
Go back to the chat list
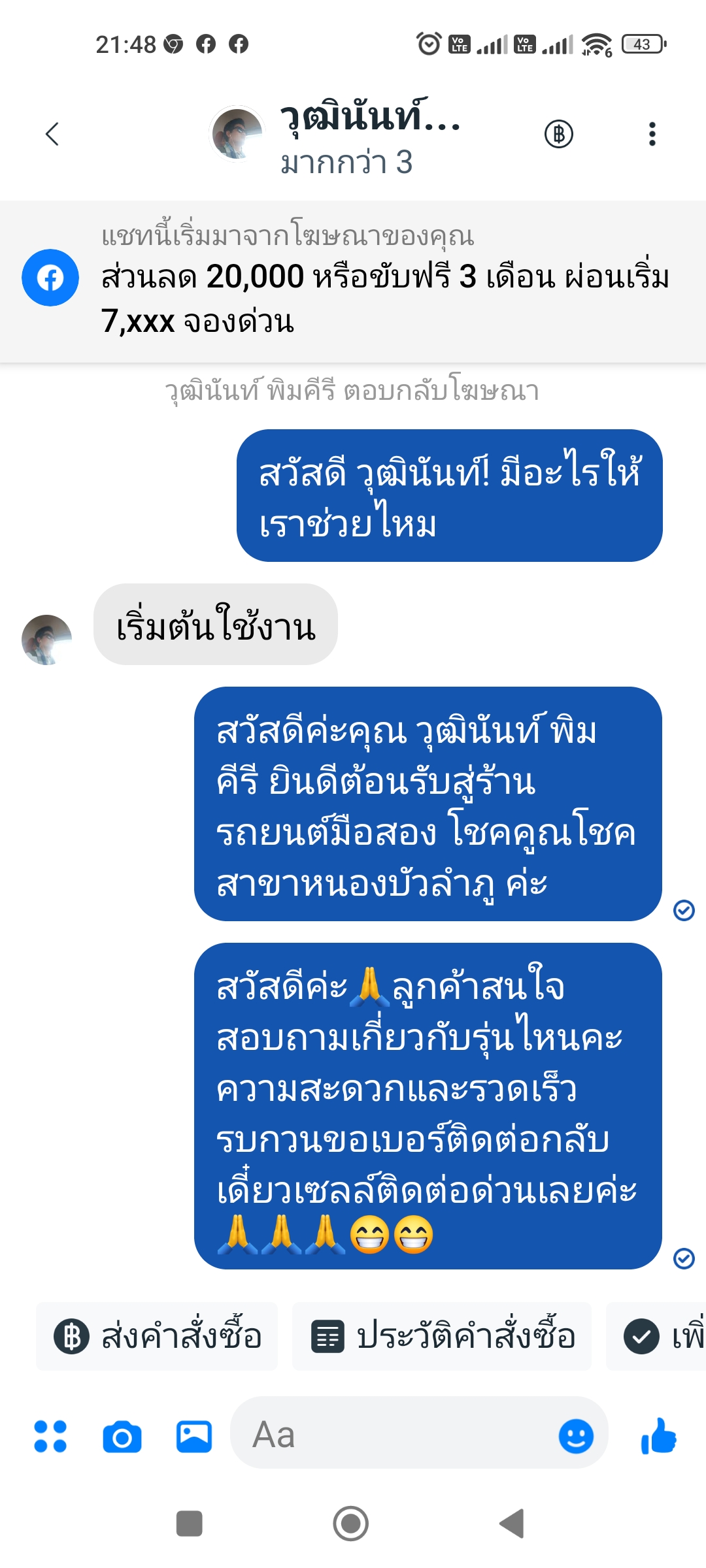pyautogui.click(x=52, y=134)
